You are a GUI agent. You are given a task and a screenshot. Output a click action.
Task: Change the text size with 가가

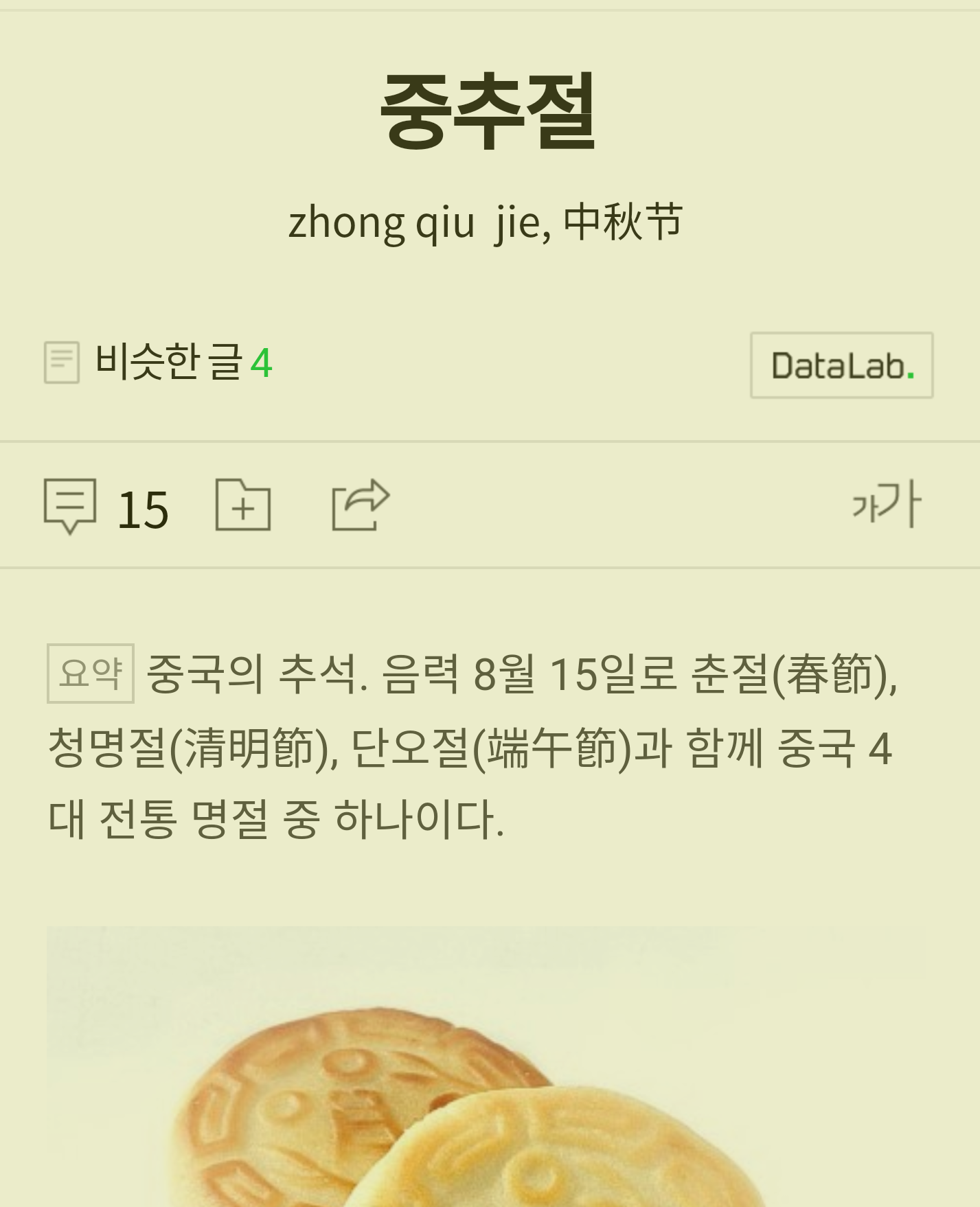coord(886,505)
